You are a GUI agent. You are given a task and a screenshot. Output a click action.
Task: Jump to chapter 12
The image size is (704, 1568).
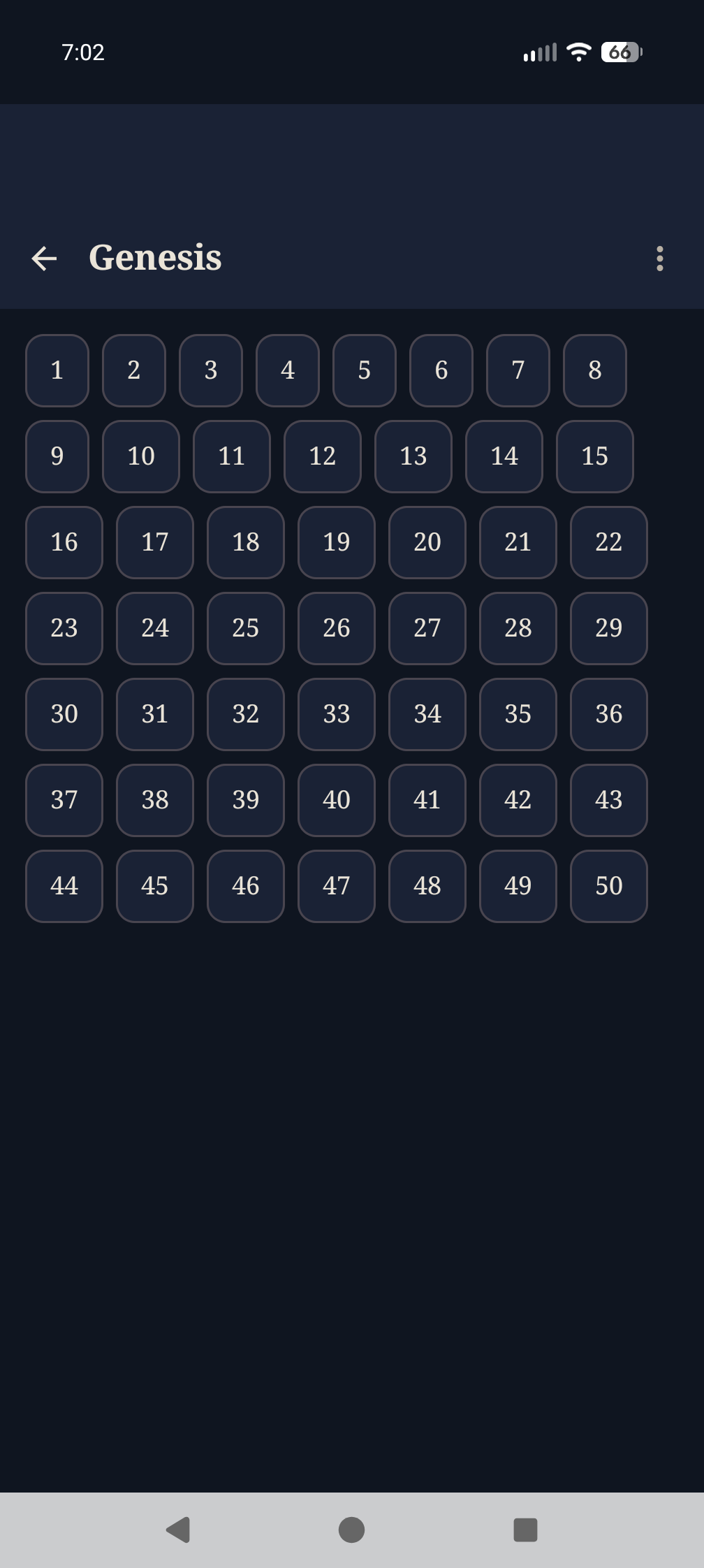323,456
